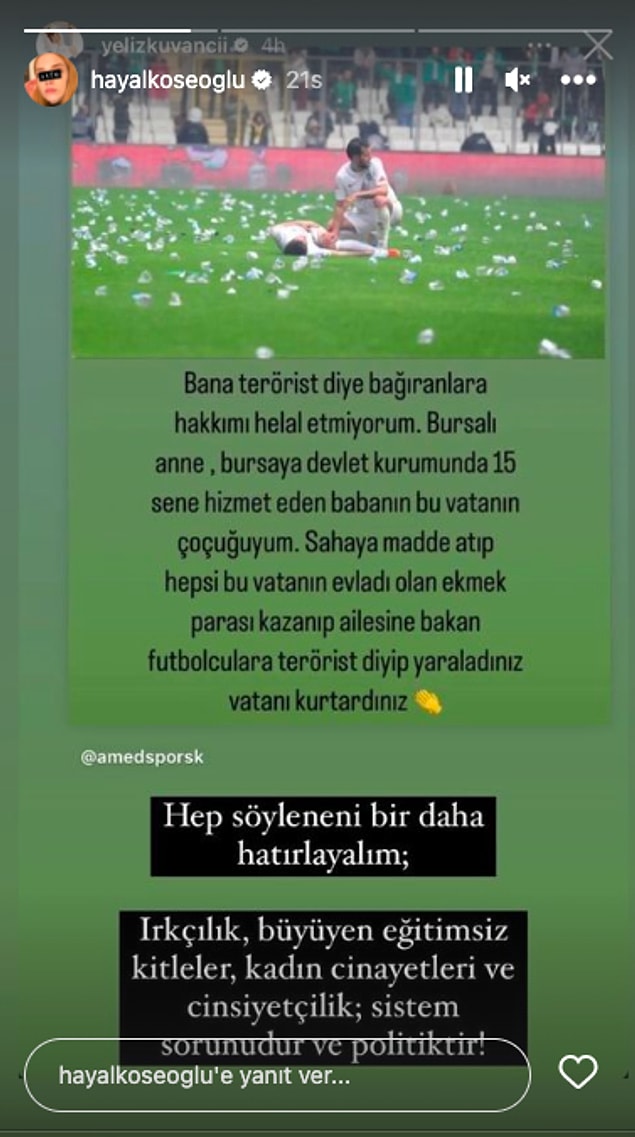Like this story with the heart
The width and height of the screenshot is (635, 1137).
tap(578, 1073)
